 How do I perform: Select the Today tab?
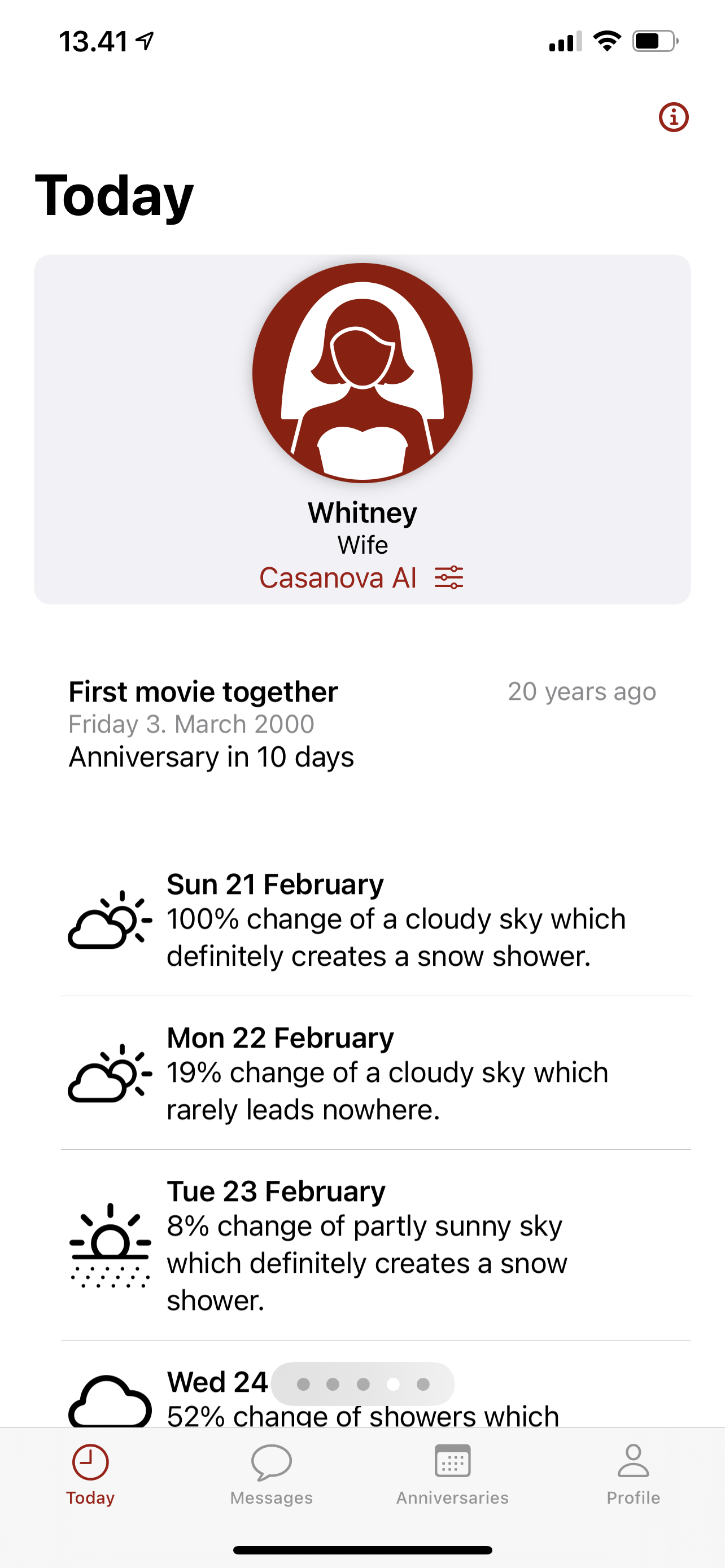tap(90, 1474)
